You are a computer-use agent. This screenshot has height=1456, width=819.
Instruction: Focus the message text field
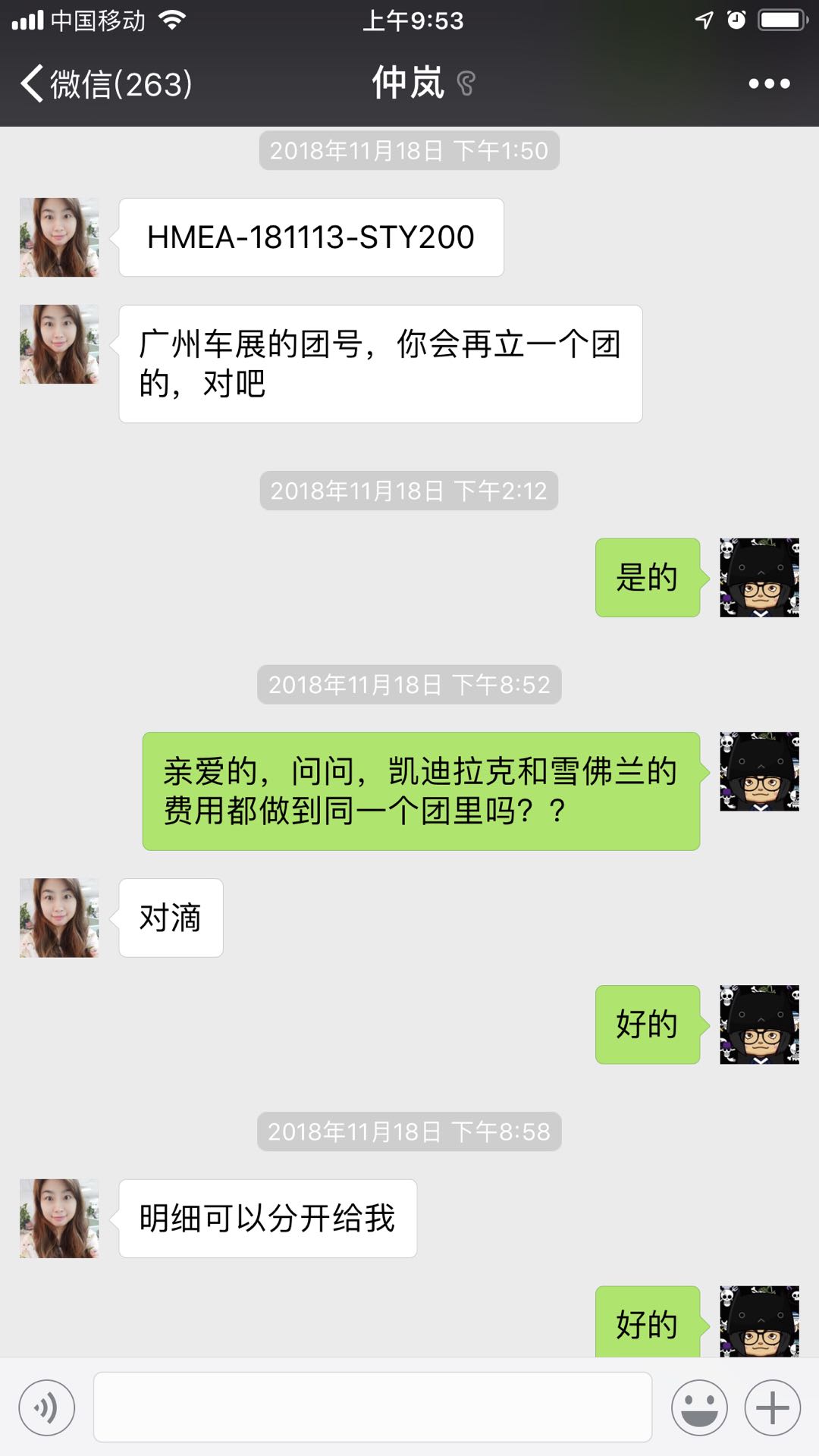[372, 1407]
